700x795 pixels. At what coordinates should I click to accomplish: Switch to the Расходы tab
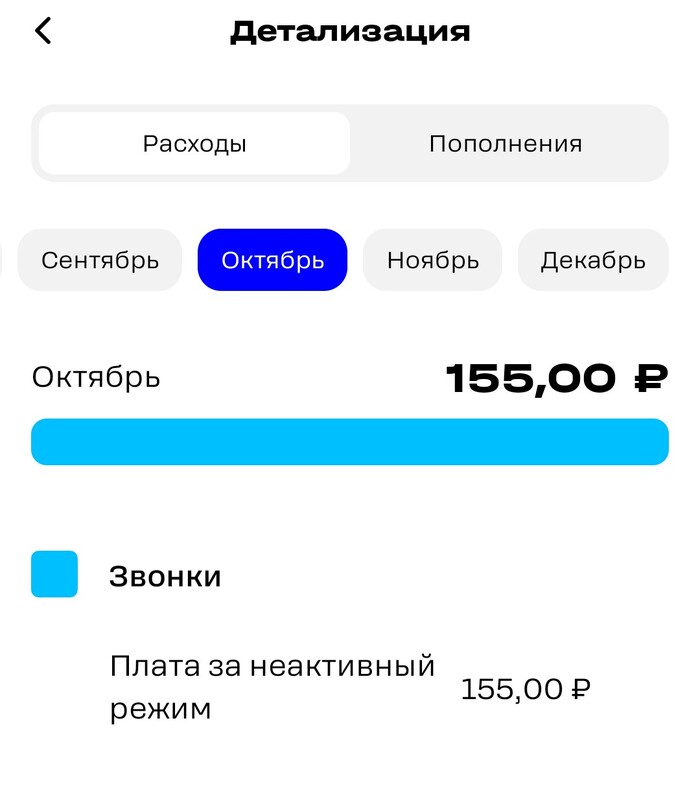[195, 144]
